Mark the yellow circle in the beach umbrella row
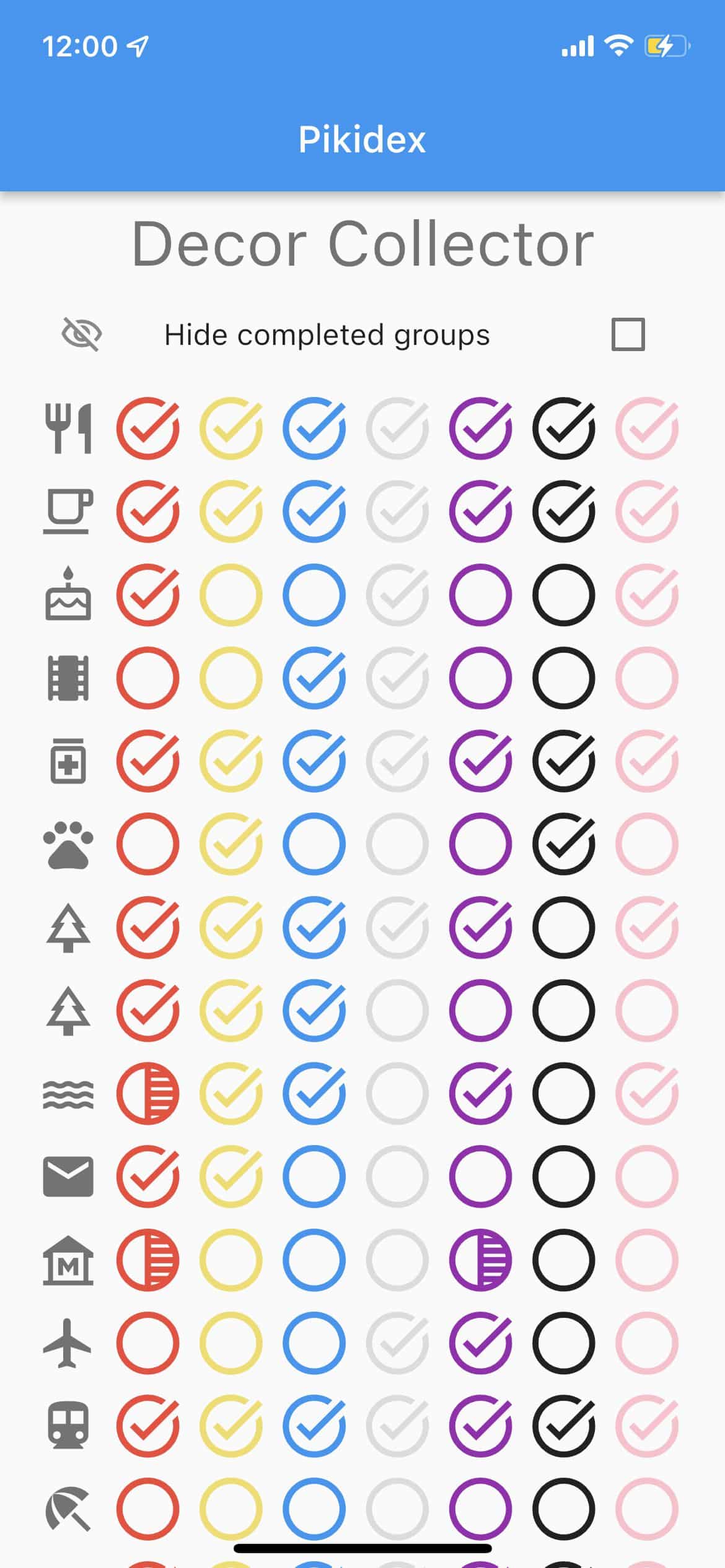Image resolution: width=725 pixels, height=1568 pixels. (x=231, y=1509)
